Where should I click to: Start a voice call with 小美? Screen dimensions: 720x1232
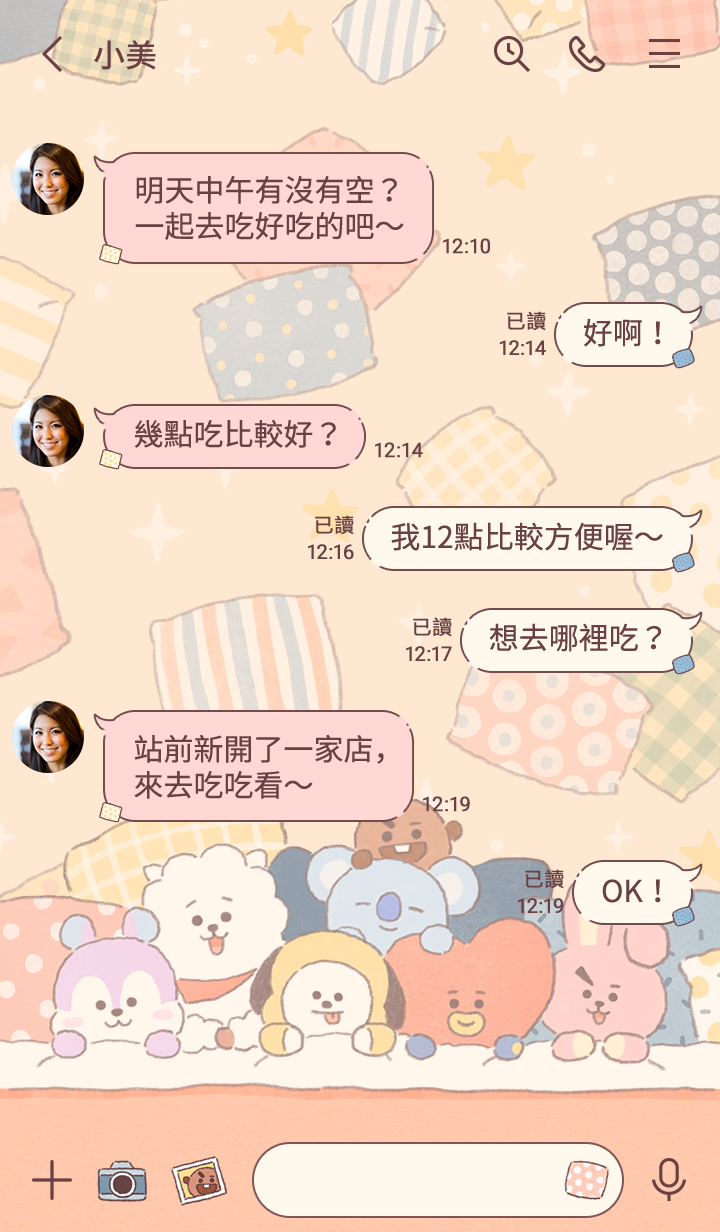point(587,54)
